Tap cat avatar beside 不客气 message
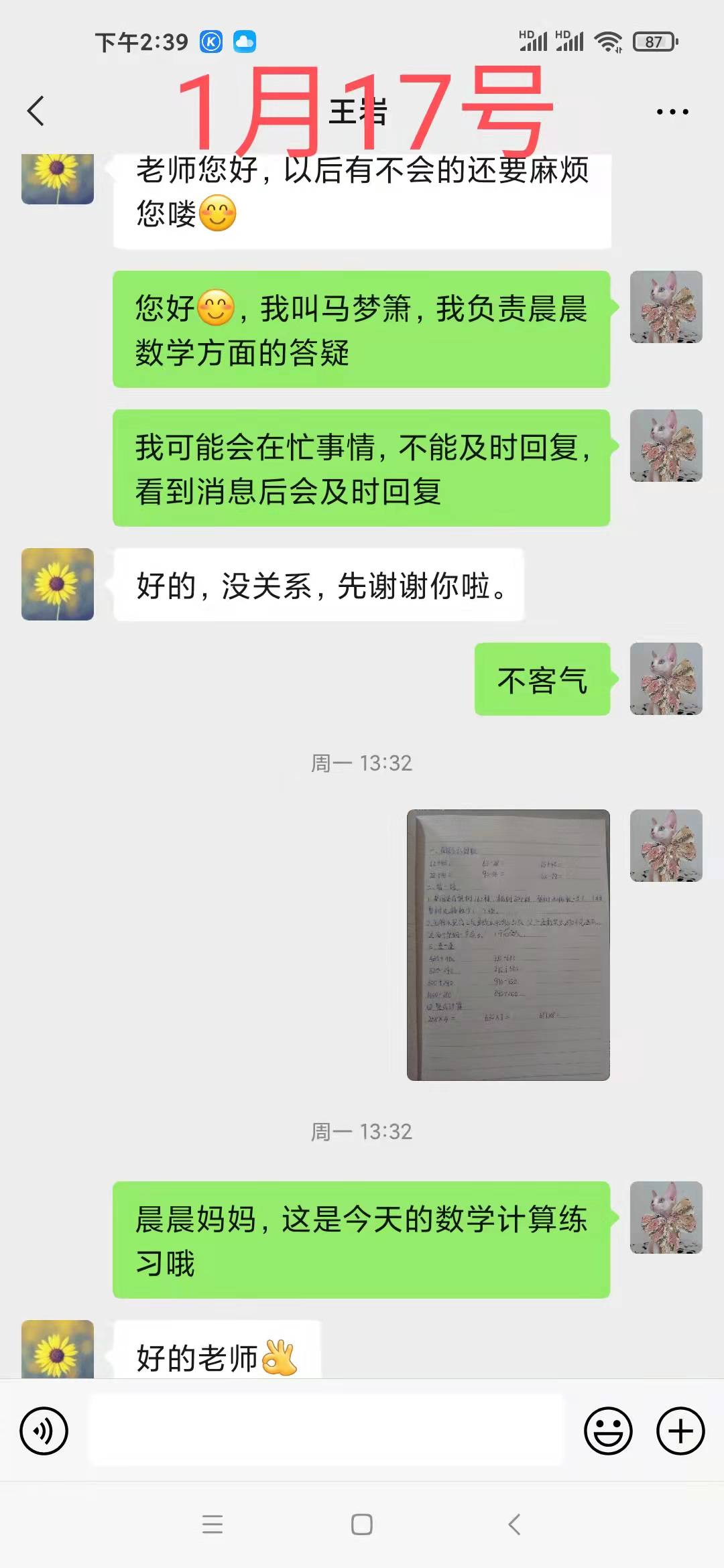 point(666,679)
